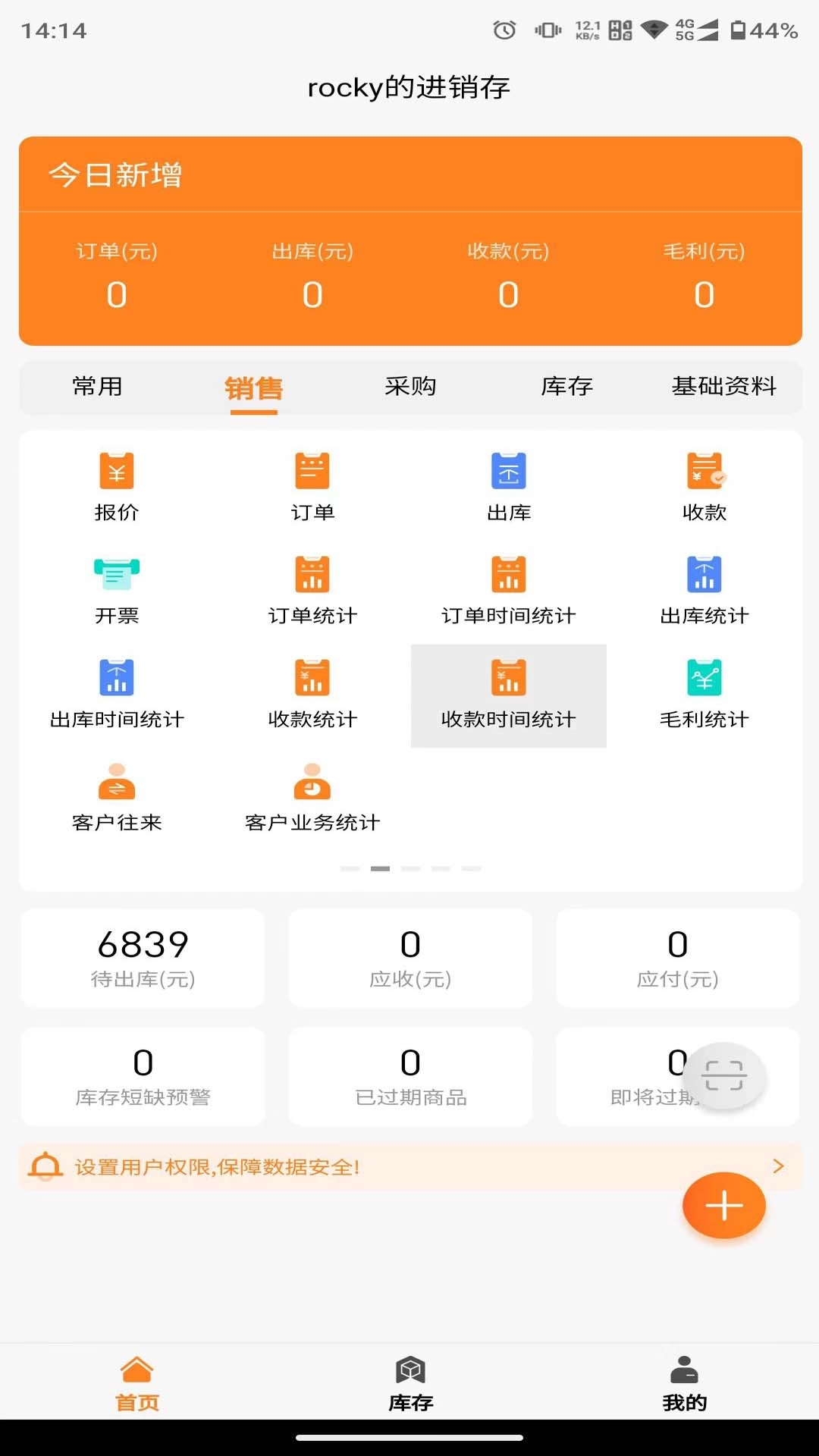Click the 待出库 6839 summary card
819x1456 pixels.
coord(142,957)
